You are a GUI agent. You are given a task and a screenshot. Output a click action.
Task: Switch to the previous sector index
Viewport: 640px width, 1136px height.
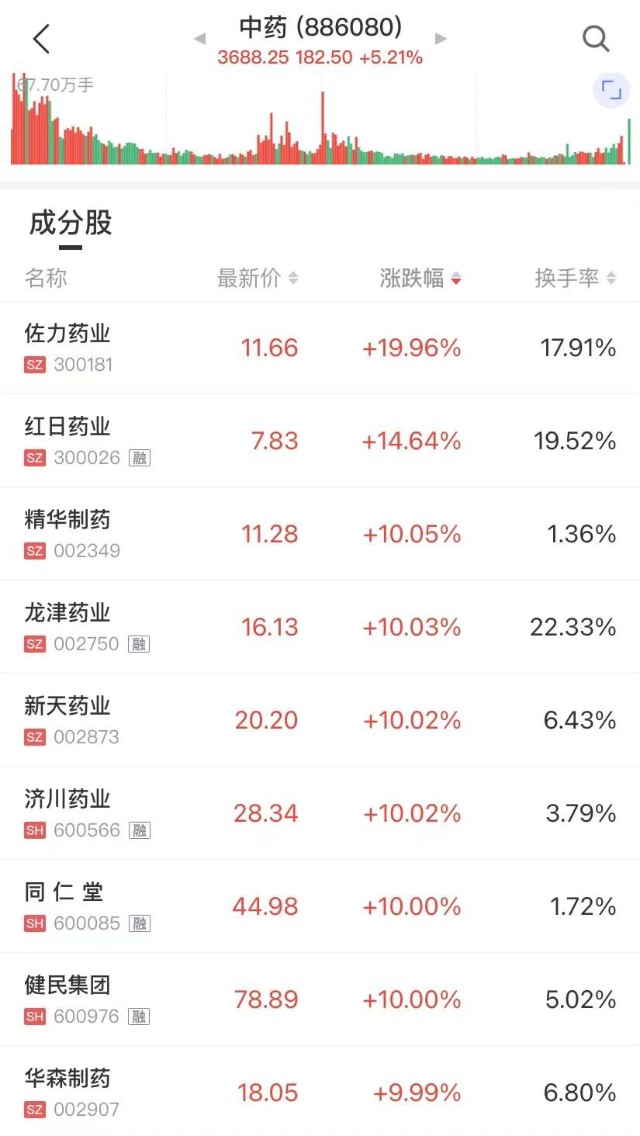pos(200,39)
